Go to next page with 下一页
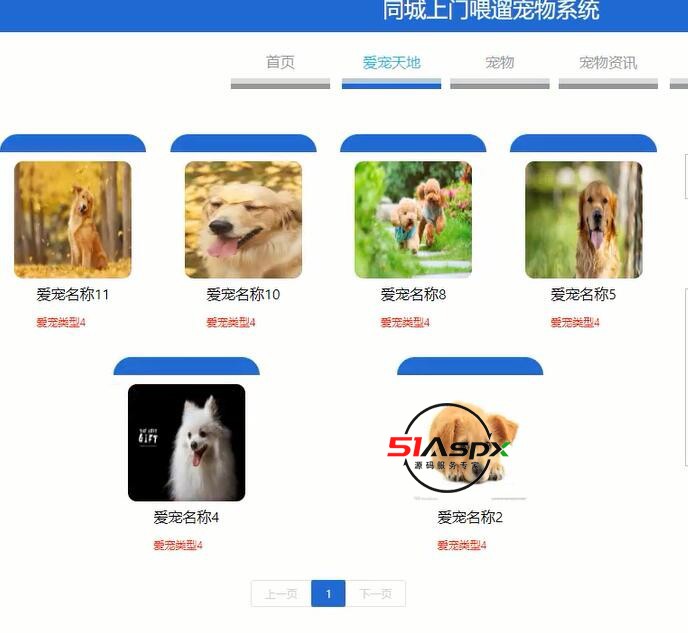688x633 pixels. point(375,594)
